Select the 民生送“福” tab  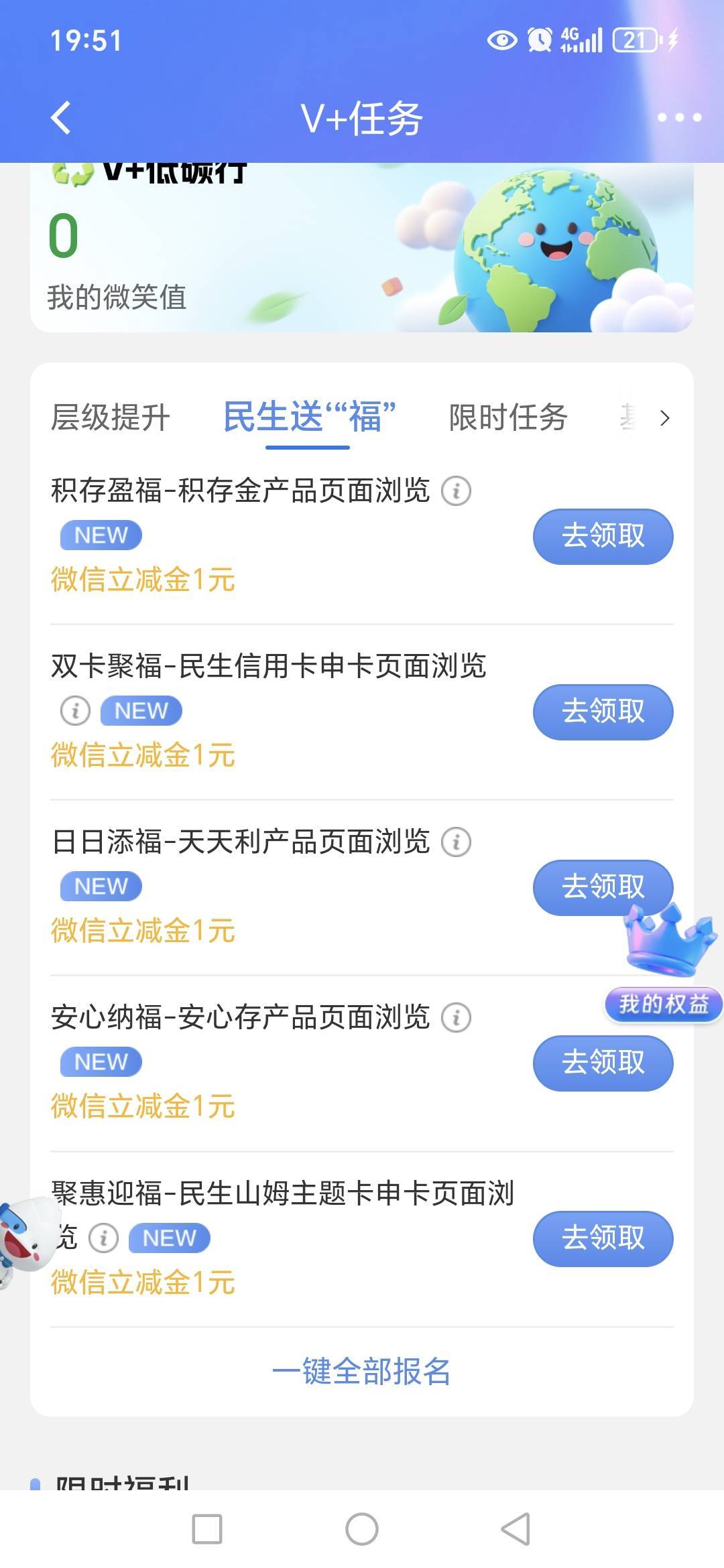pos(308,417)
